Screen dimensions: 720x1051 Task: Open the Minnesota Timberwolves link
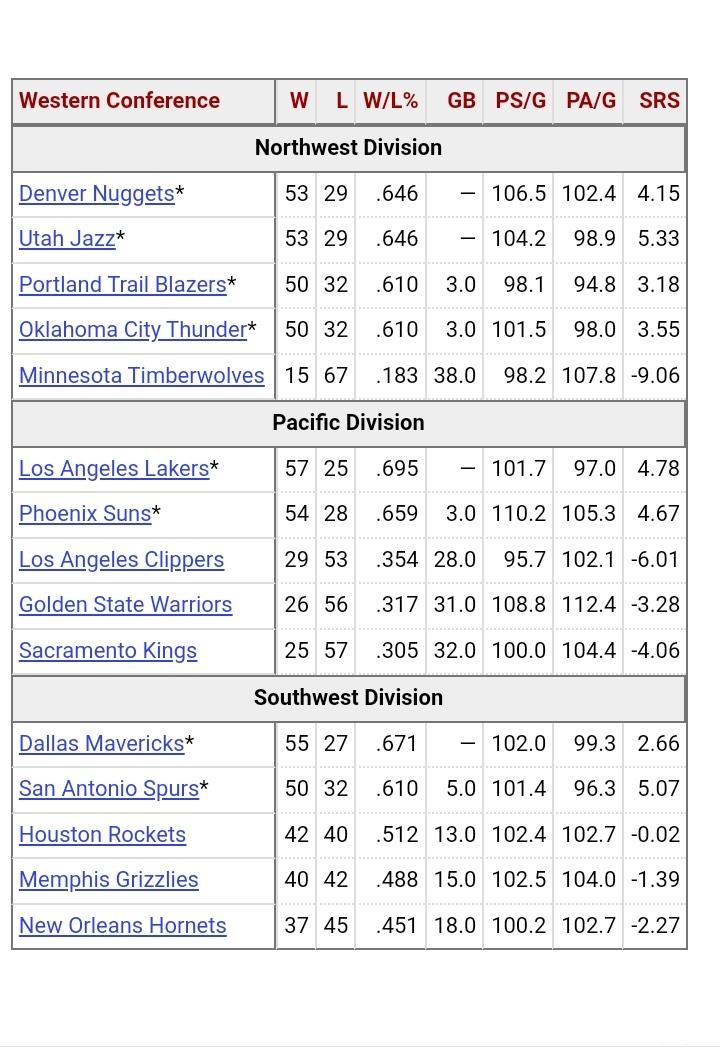(x=141, y=376)
